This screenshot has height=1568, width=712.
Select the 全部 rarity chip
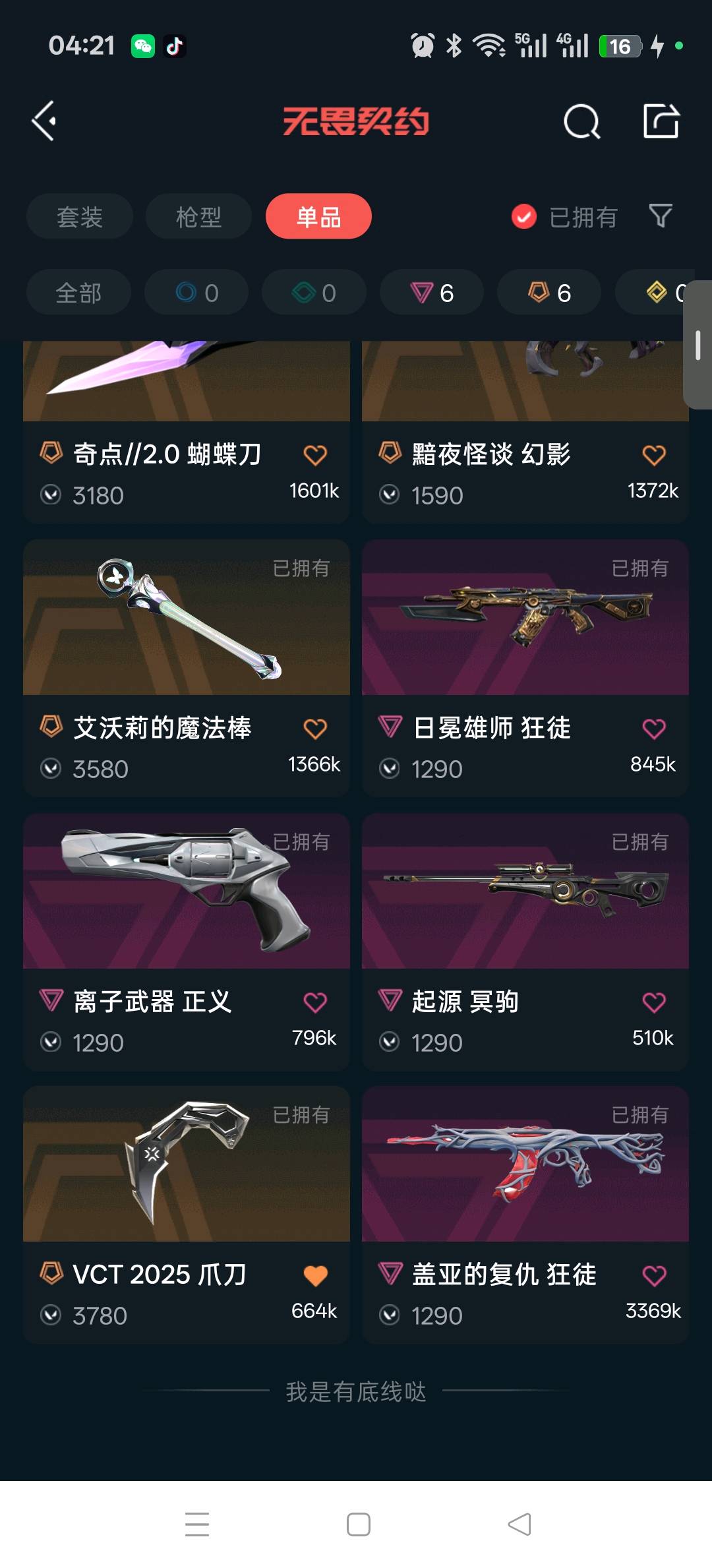78,293
